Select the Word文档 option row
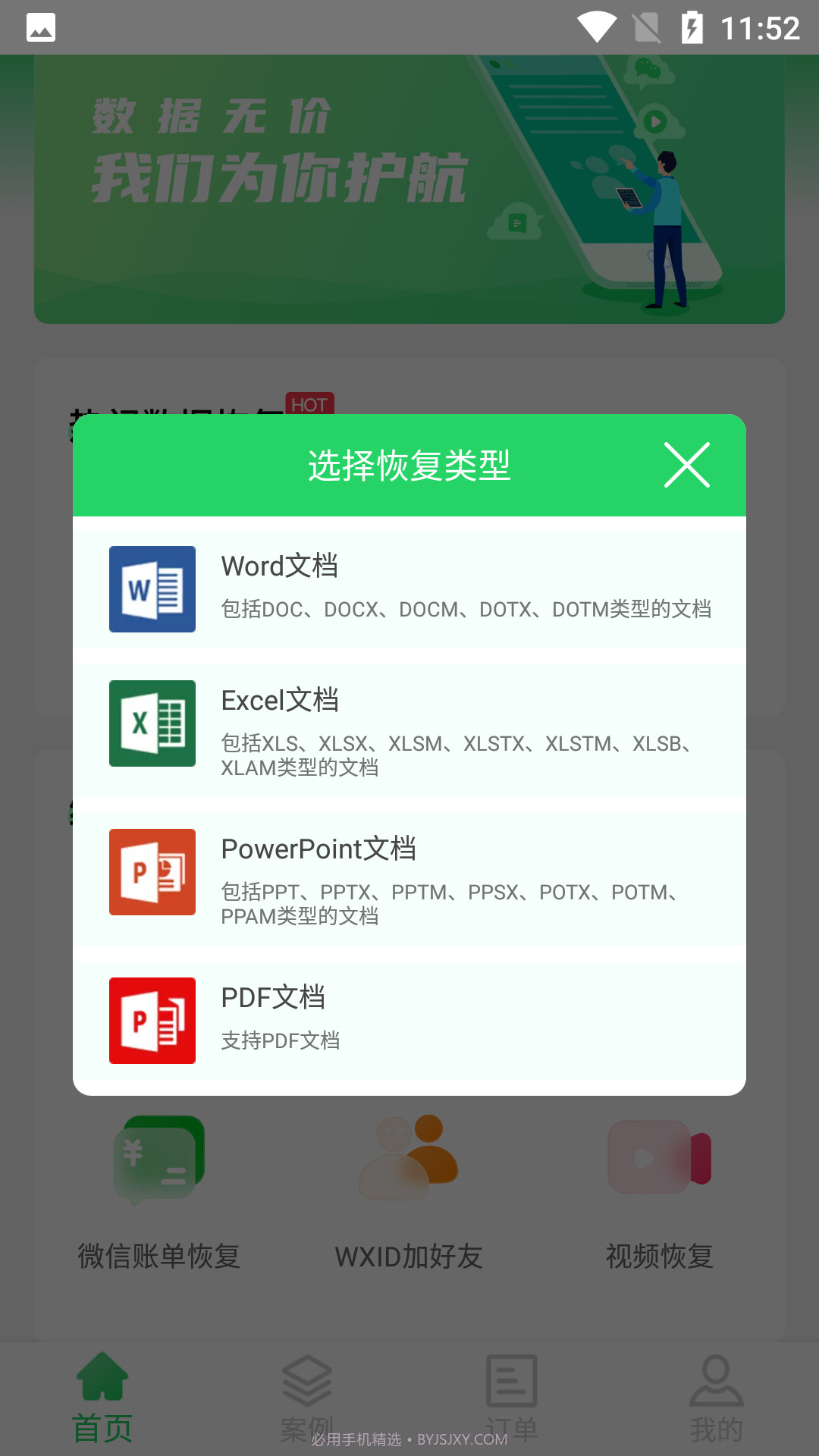819x1456 pixels. 409,588
